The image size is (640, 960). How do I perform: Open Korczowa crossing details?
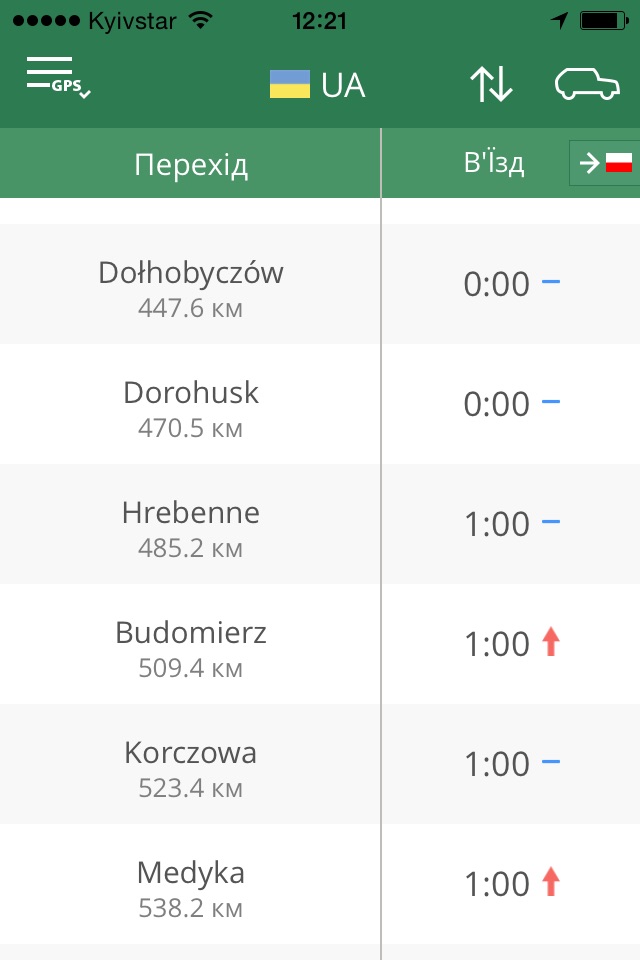tap(190, 765)
